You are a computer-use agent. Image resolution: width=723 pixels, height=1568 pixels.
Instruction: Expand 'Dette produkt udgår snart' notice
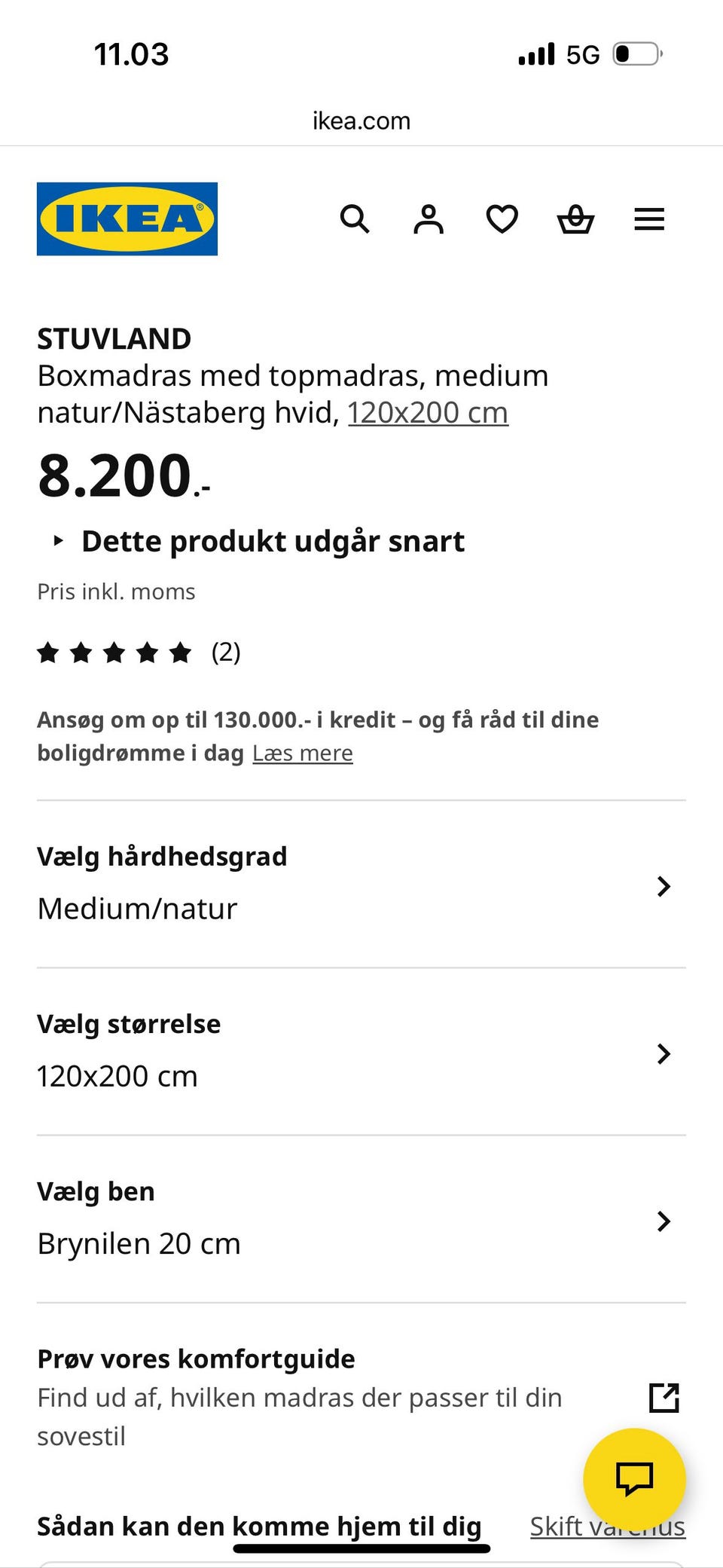point(273,540)
